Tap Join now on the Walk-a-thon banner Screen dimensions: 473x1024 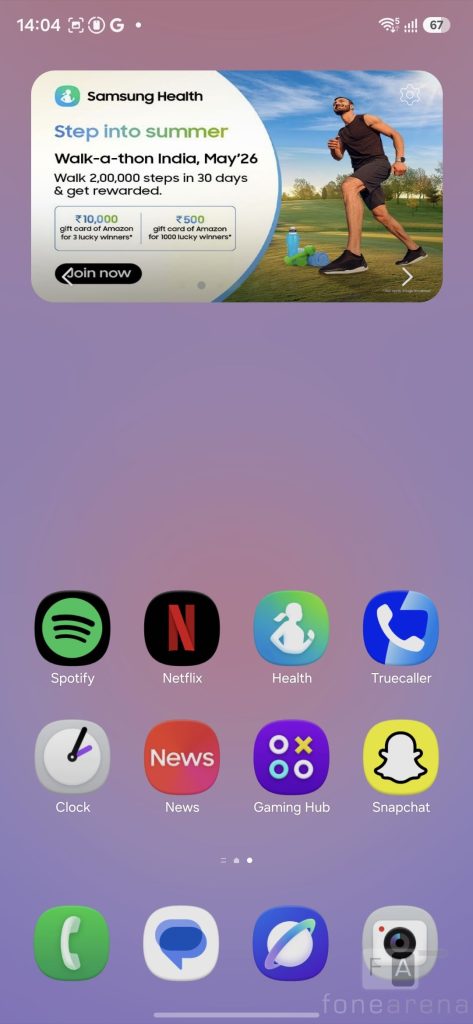99,274
